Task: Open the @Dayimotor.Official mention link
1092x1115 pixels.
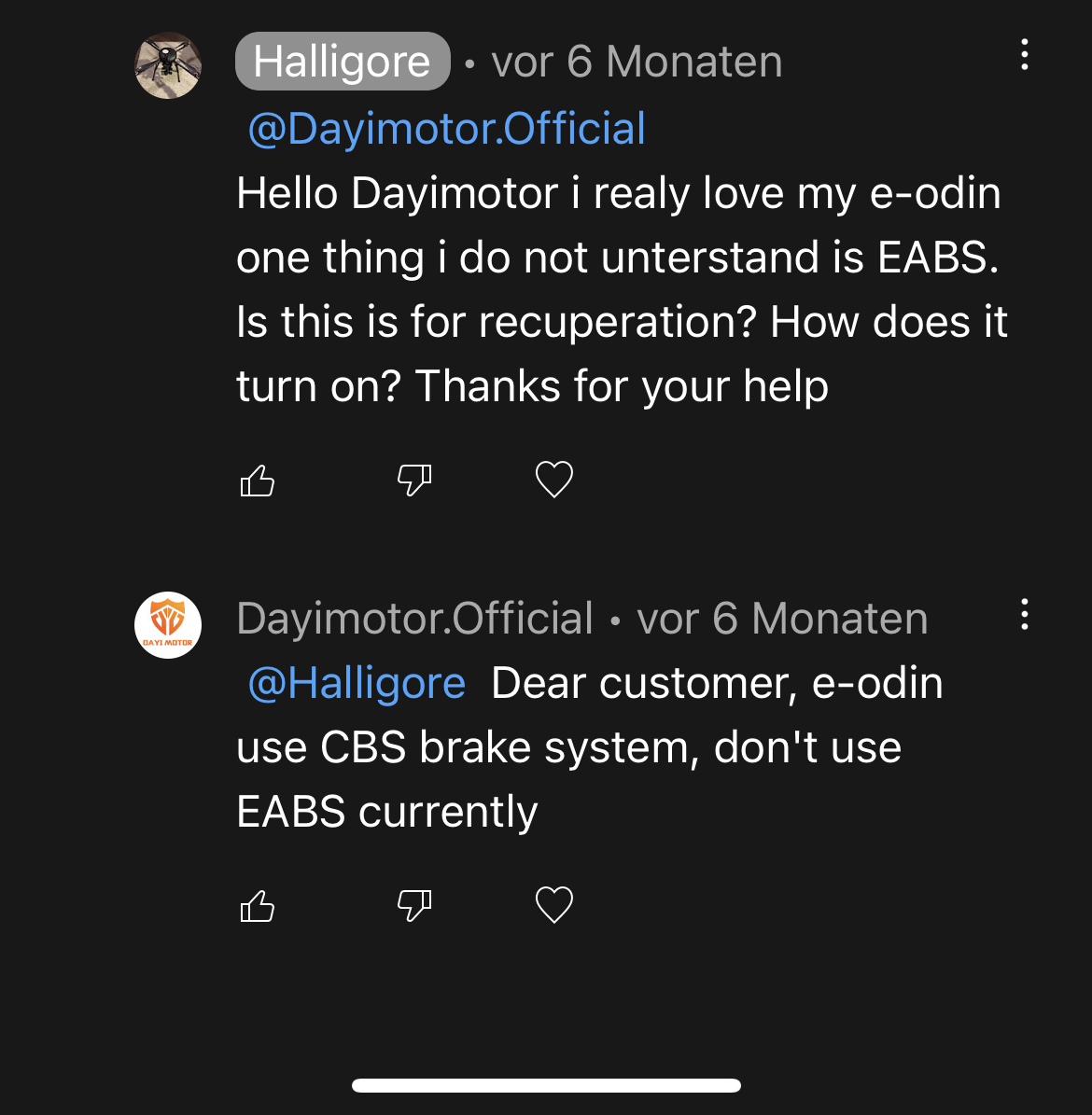Action: click(447, 129)
